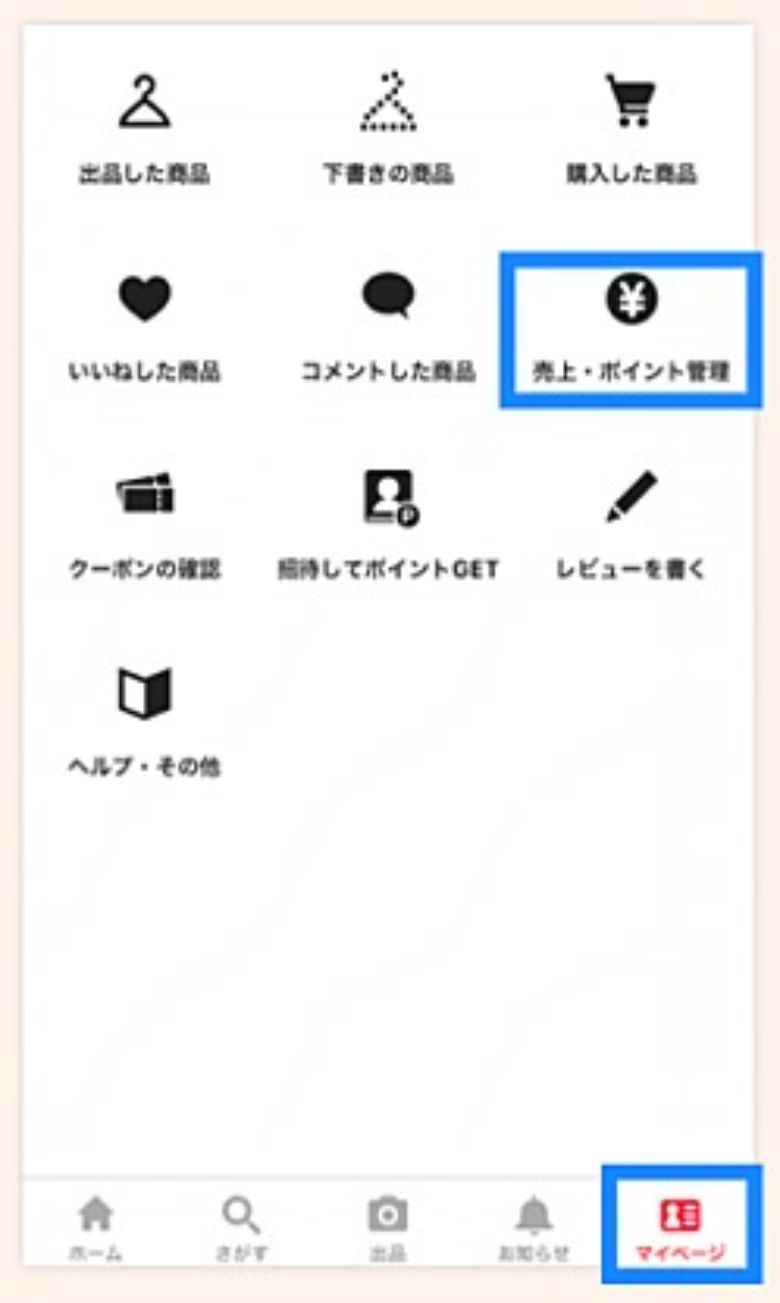This screenshot has width=780, height=1303.
Task: Open いいねした商品 liked items
Action: click(x=145, y=328)
